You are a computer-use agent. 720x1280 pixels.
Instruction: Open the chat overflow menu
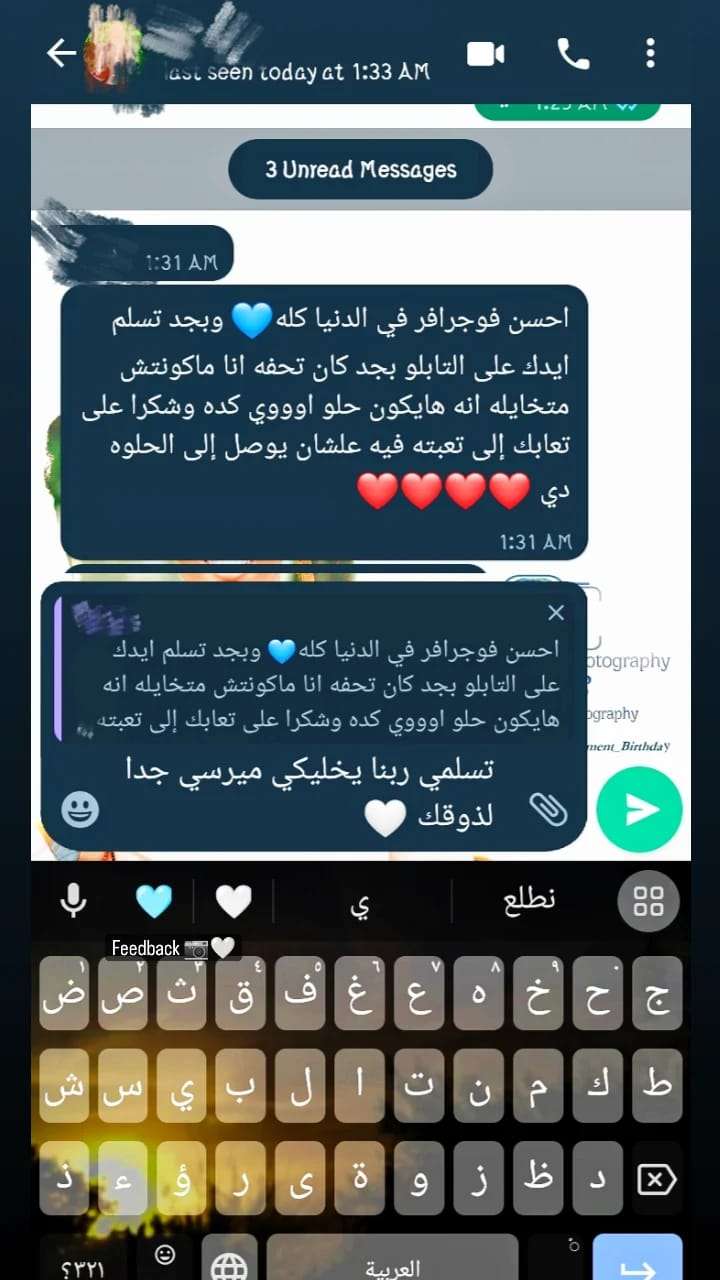pyautogui.click(x=650, y=54)
